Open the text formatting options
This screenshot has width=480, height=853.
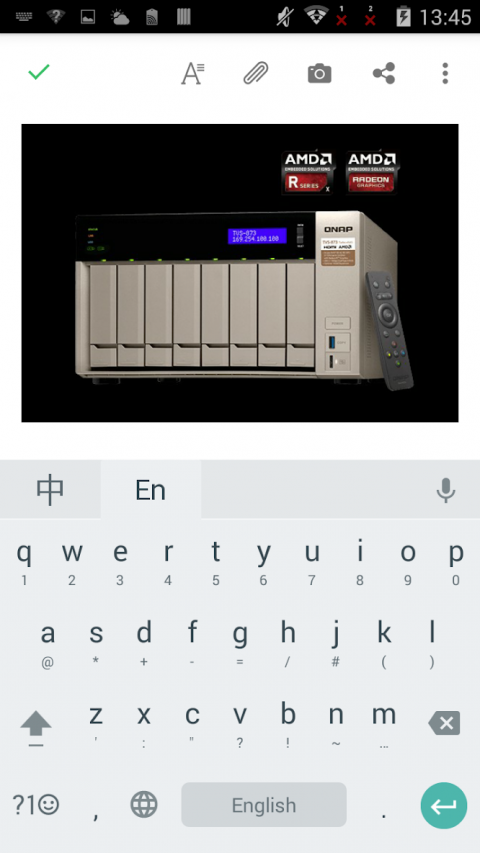pos(193,73)
